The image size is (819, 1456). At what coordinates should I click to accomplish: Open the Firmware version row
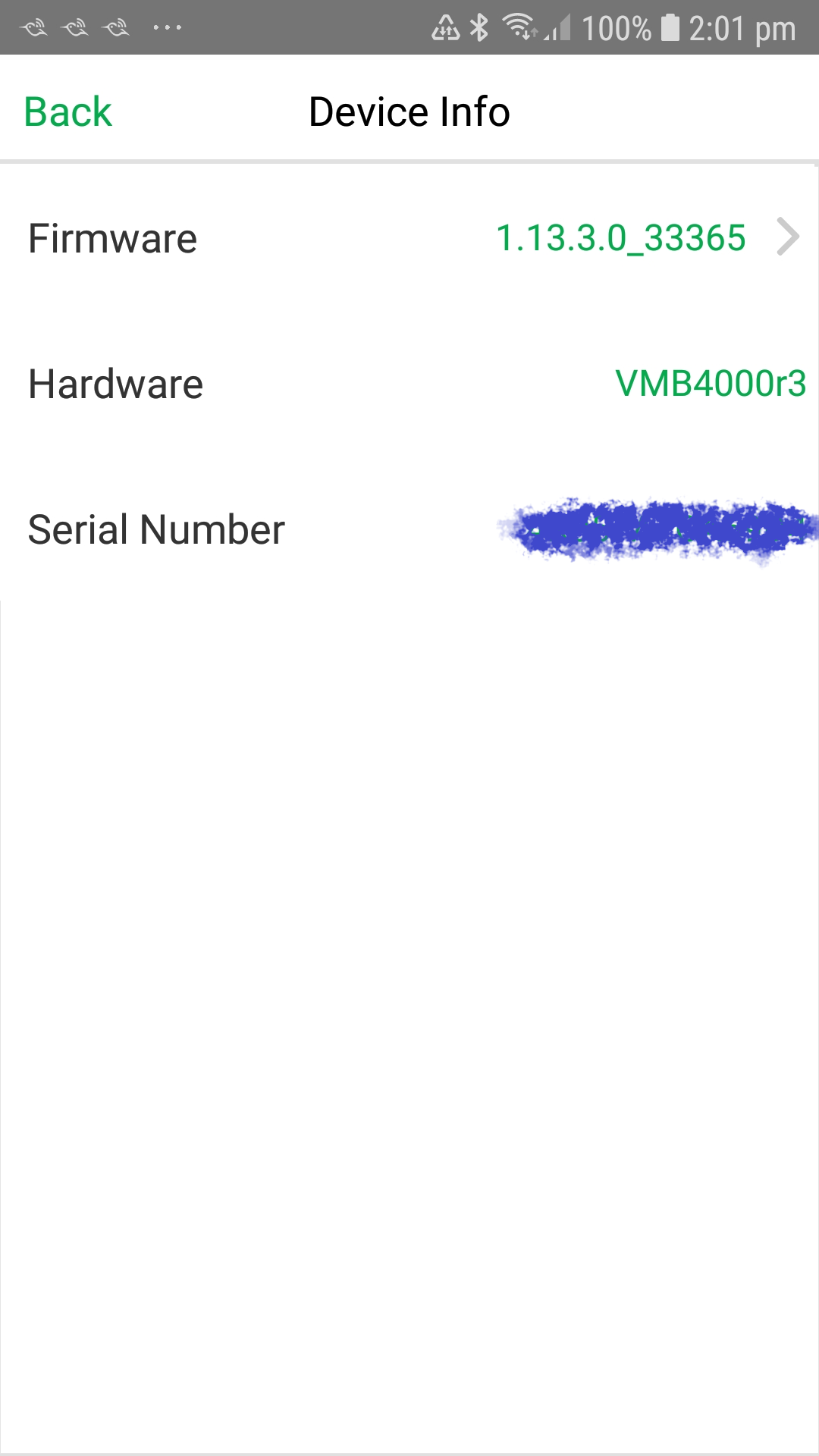[409, 238]
